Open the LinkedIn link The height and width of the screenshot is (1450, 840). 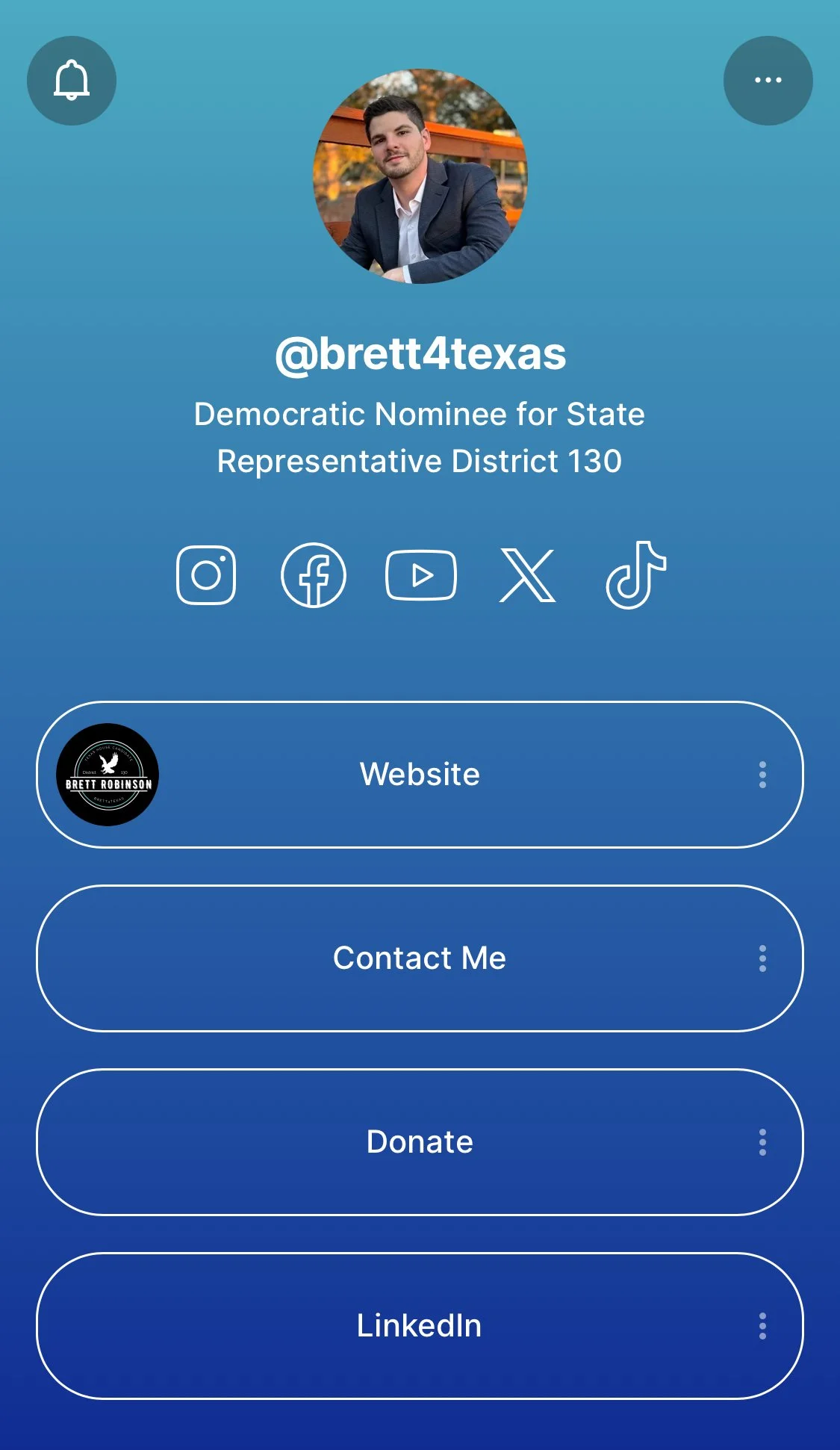tap(420, 1326)
